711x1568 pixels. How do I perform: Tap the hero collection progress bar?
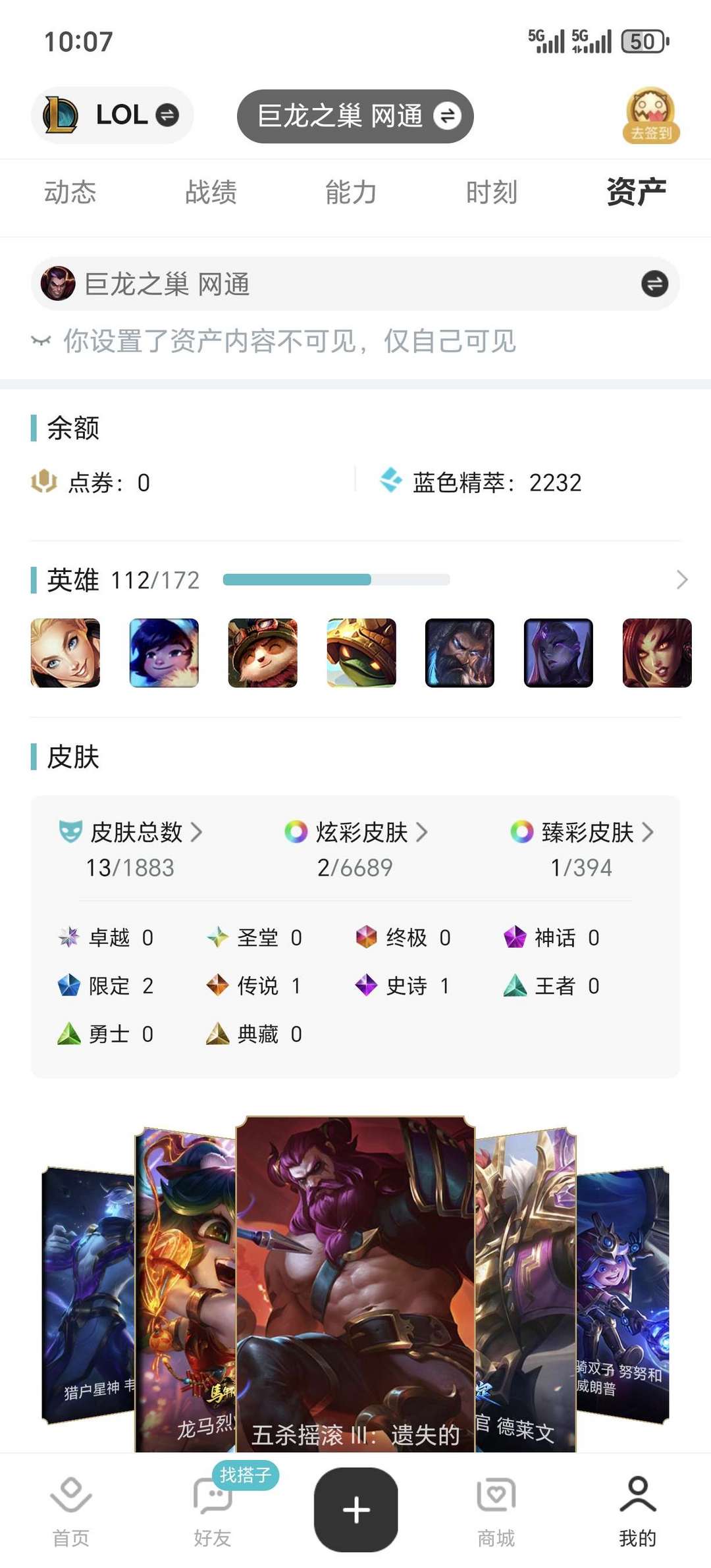[x=336, y=580]
